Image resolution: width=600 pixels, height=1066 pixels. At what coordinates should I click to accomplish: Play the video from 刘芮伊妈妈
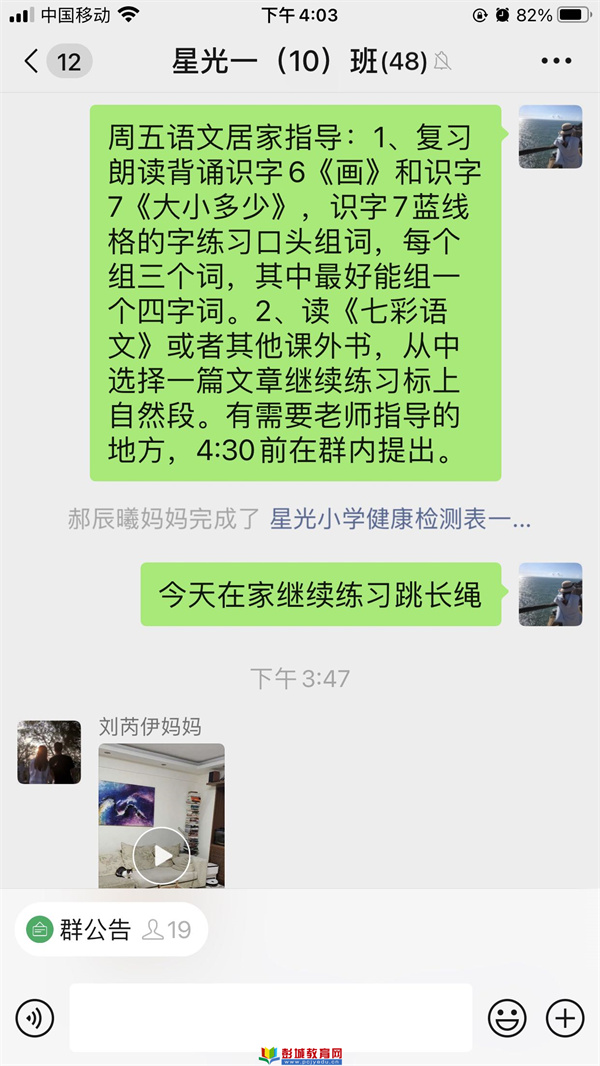pyautogui.click(x=161, y=855)
